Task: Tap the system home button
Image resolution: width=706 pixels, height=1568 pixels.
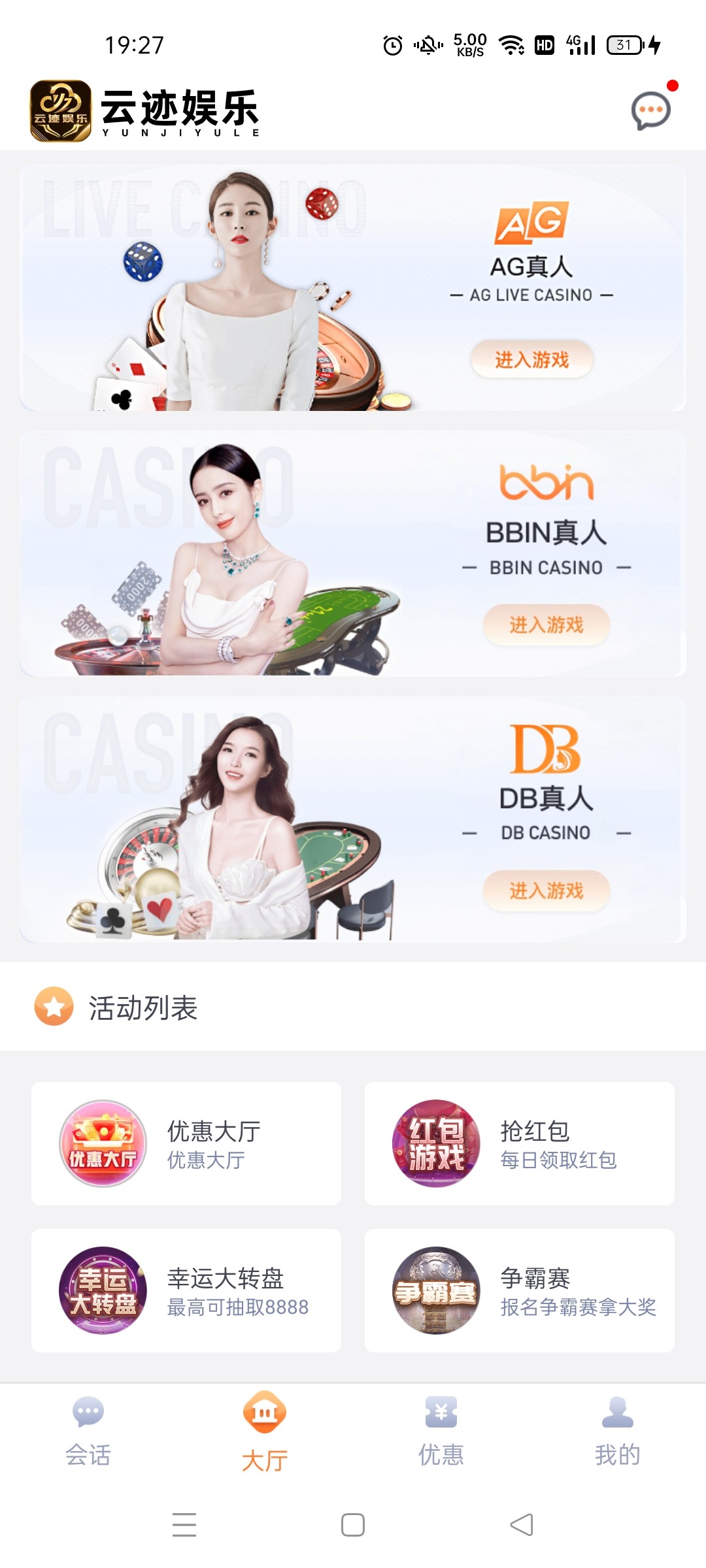Action: tap(353, 1525)
